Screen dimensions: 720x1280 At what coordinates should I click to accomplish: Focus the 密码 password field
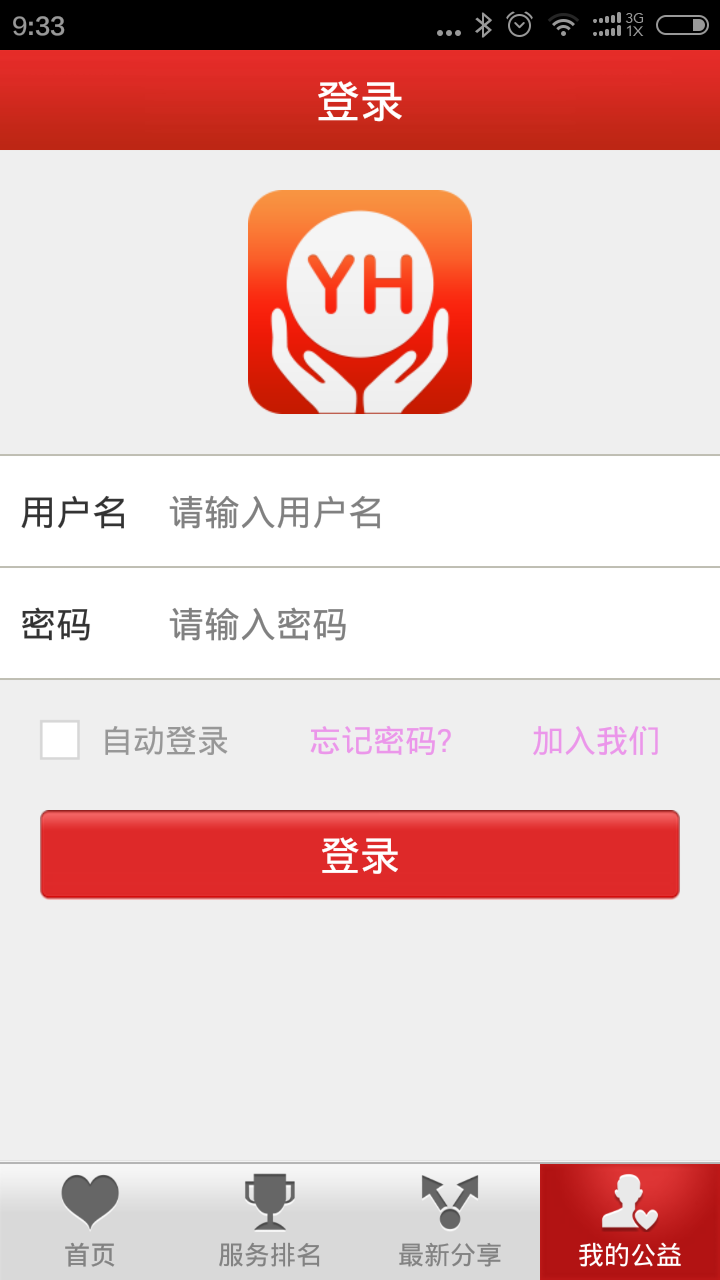[430, 624]
